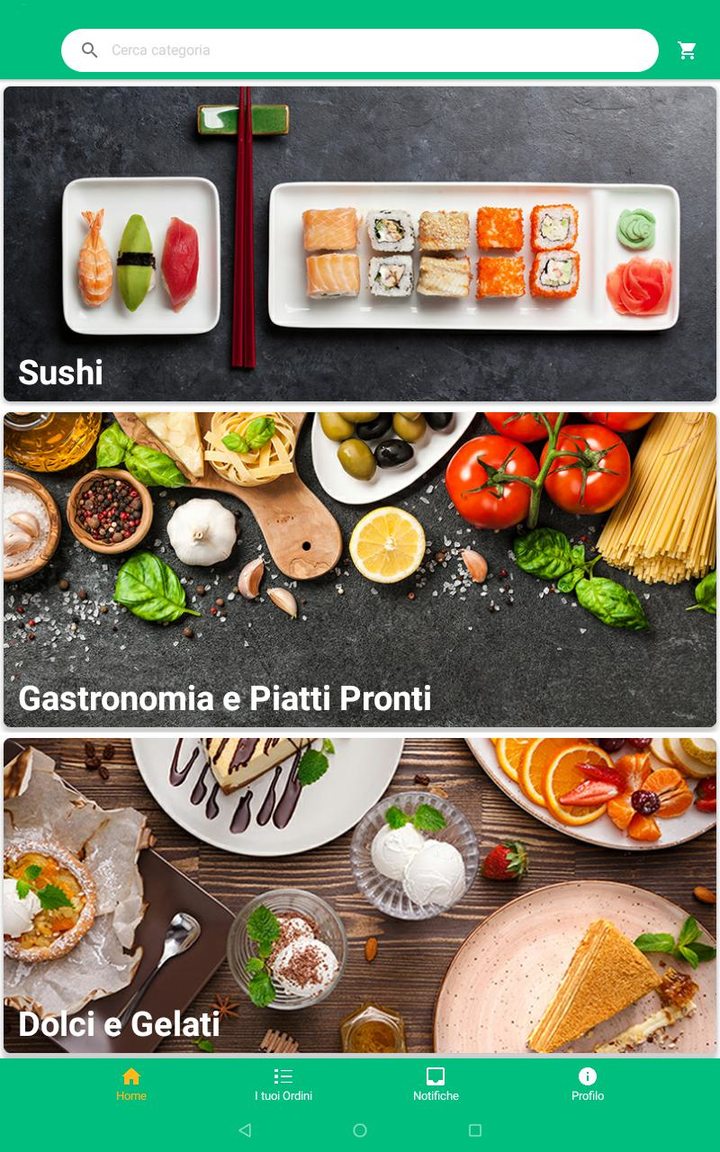
Task: Tap the system back button
Action: 245,1130
